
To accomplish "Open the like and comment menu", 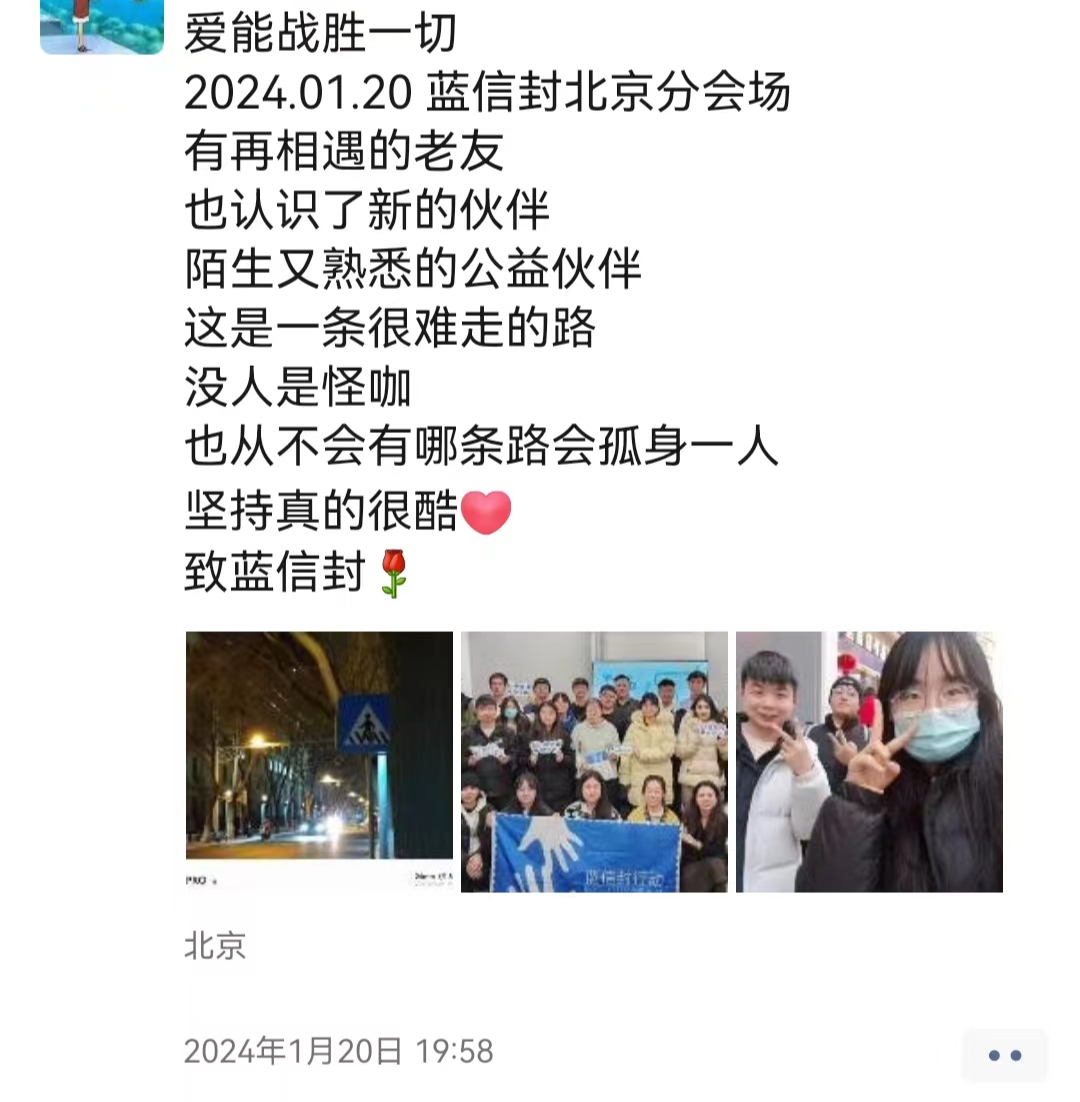I will (x=1004, y=1055).
